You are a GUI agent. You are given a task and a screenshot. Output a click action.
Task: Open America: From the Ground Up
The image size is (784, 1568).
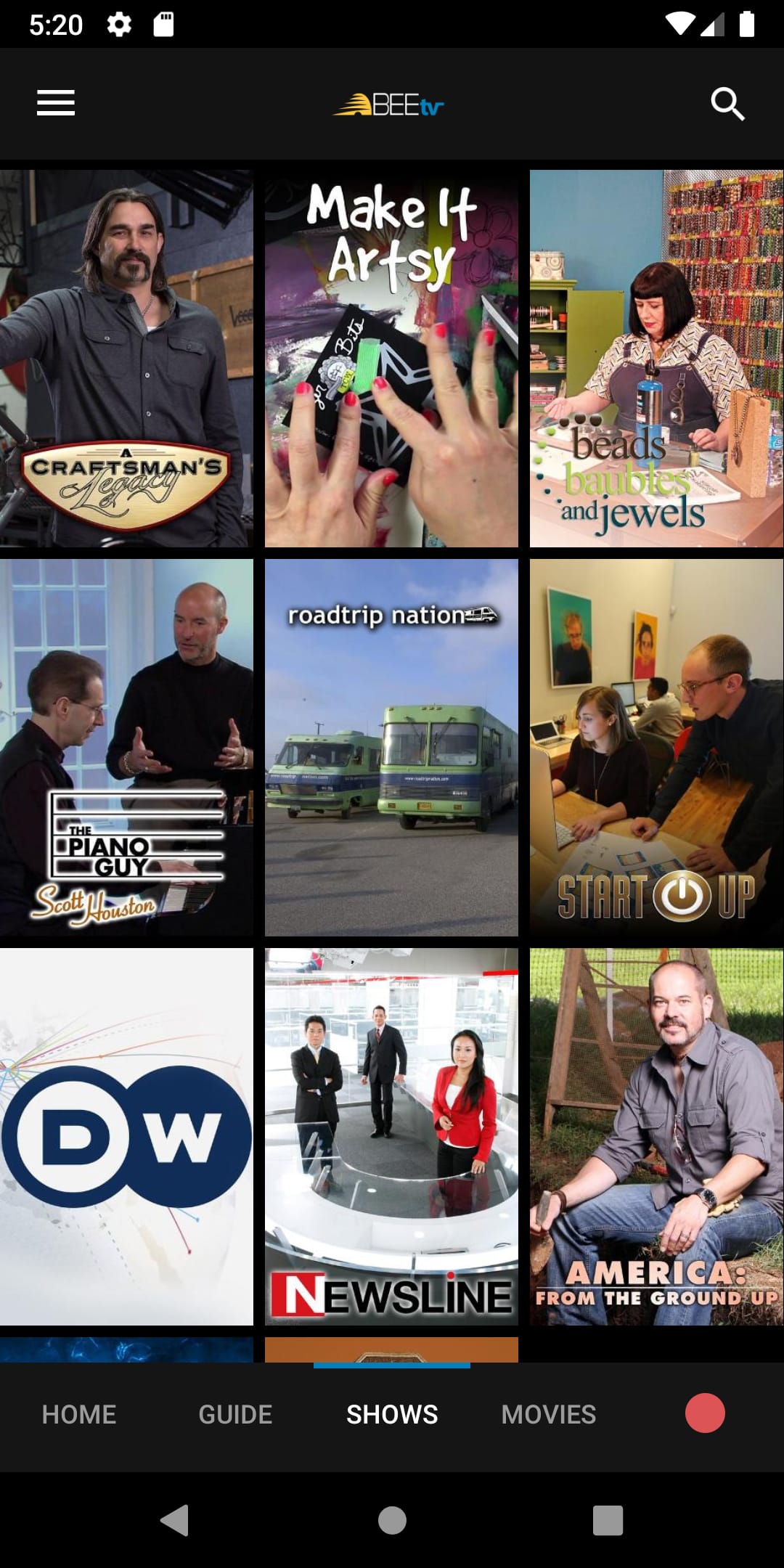tap(656, 1136)
